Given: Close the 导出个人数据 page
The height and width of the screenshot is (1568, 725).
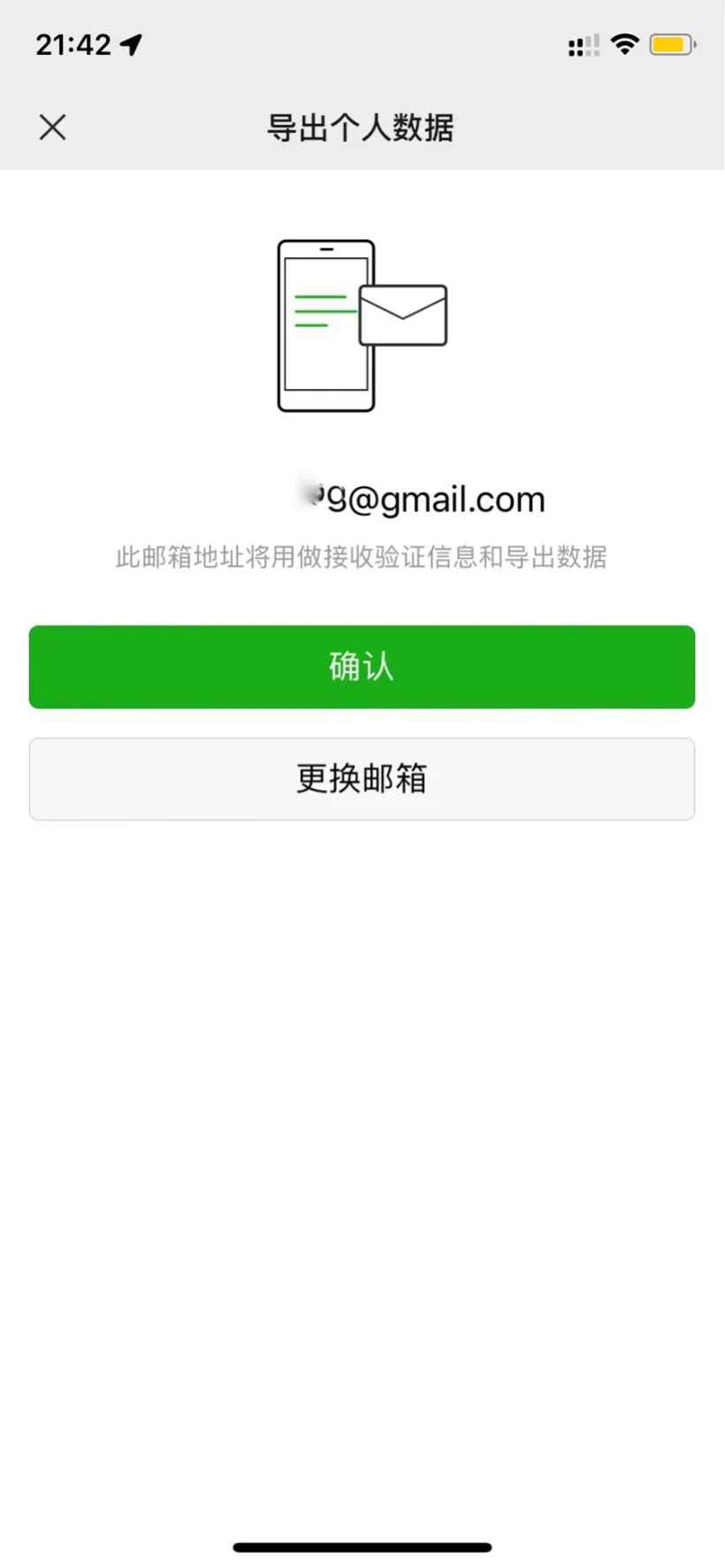Looking at the screenshot, I should 53,127.
